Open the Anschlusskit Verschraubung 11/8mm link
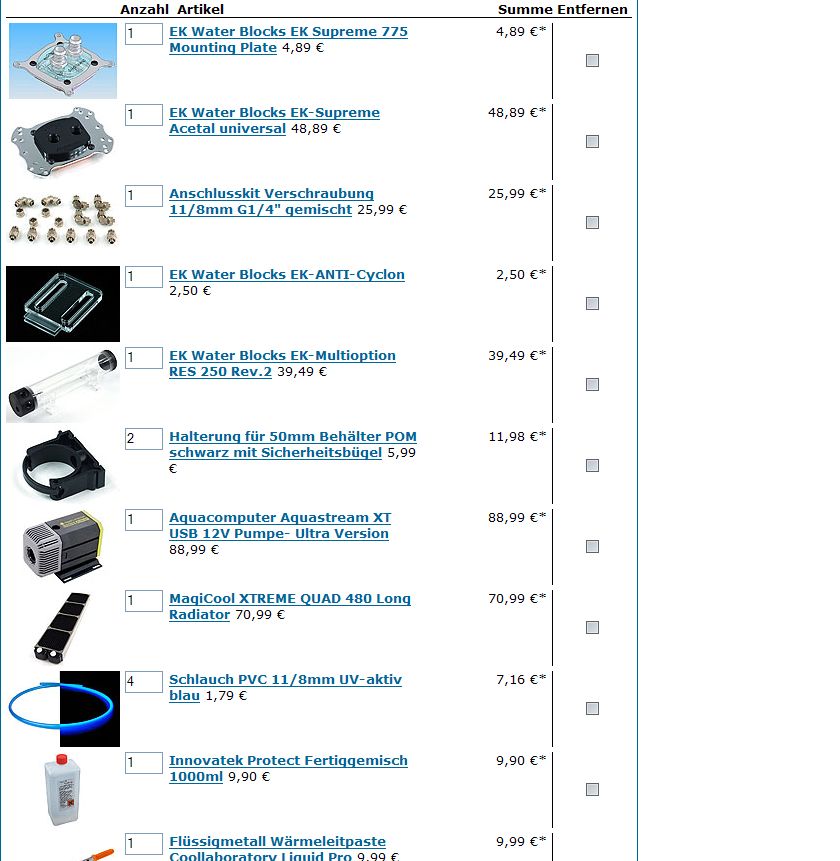The height and width of the screenshot is (861, 840). (x=271, y=194)
